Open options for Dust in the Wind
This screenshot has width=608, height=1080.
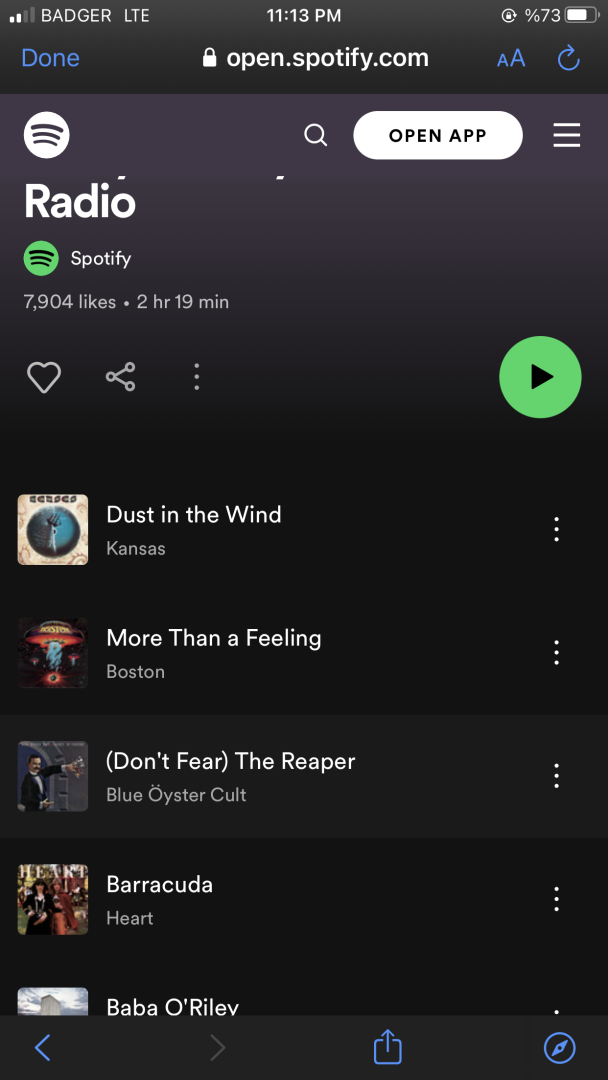556,530
